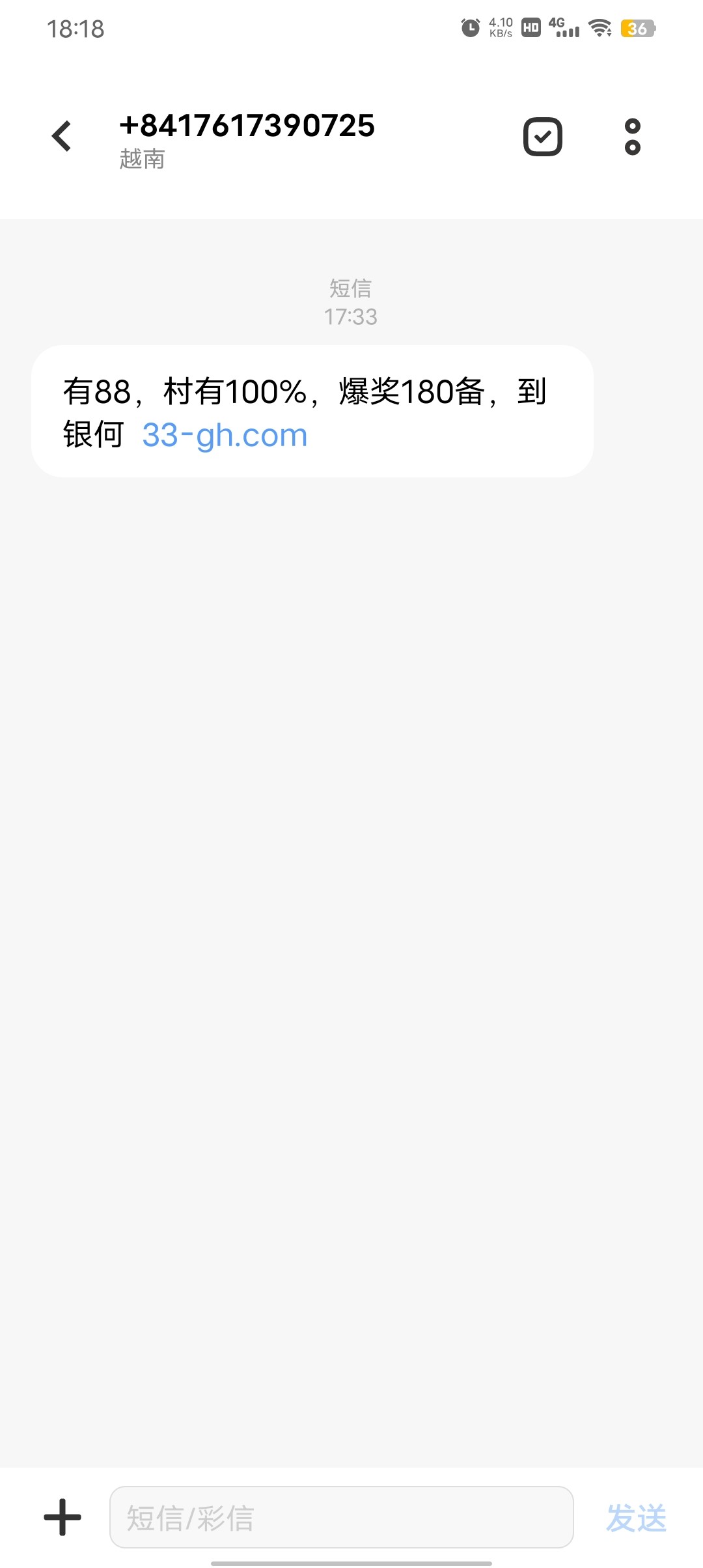Tap the 17:33 message timestamp
This screenshot has height=1568, width=703.
351,317
